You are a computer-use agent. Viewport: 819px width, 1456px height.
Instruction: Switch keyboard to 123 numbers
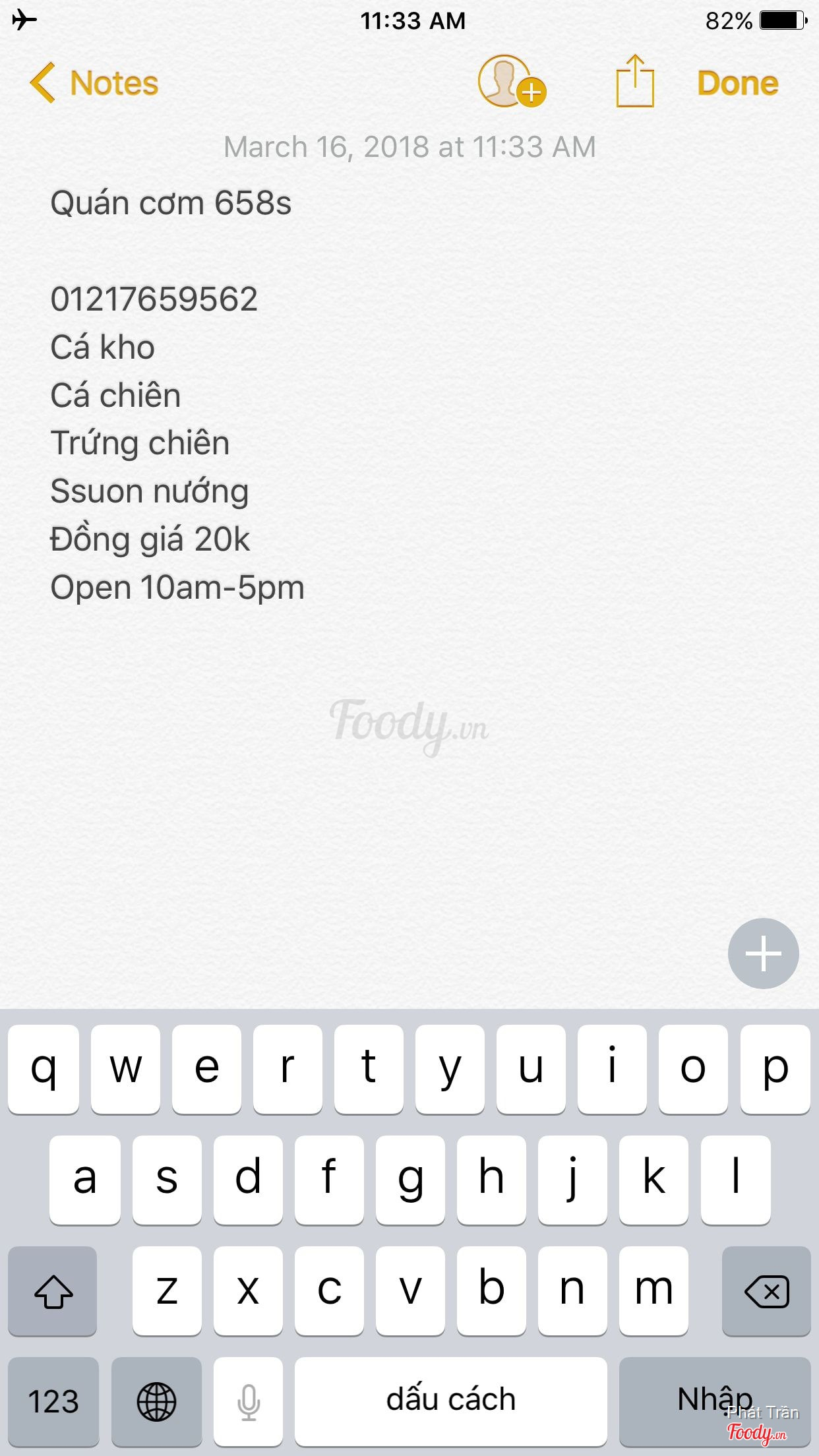pos(53,1401)
